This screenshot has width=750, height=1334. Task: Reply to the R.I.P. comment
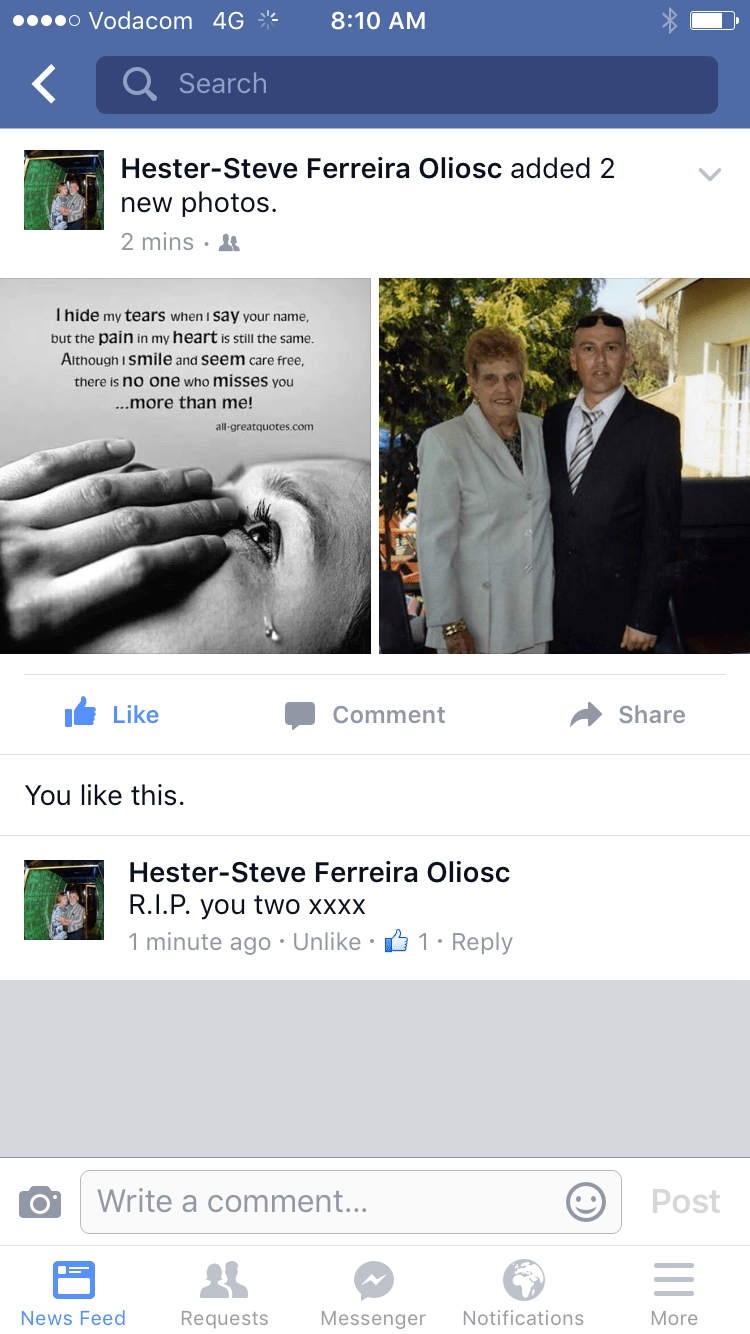481,942
